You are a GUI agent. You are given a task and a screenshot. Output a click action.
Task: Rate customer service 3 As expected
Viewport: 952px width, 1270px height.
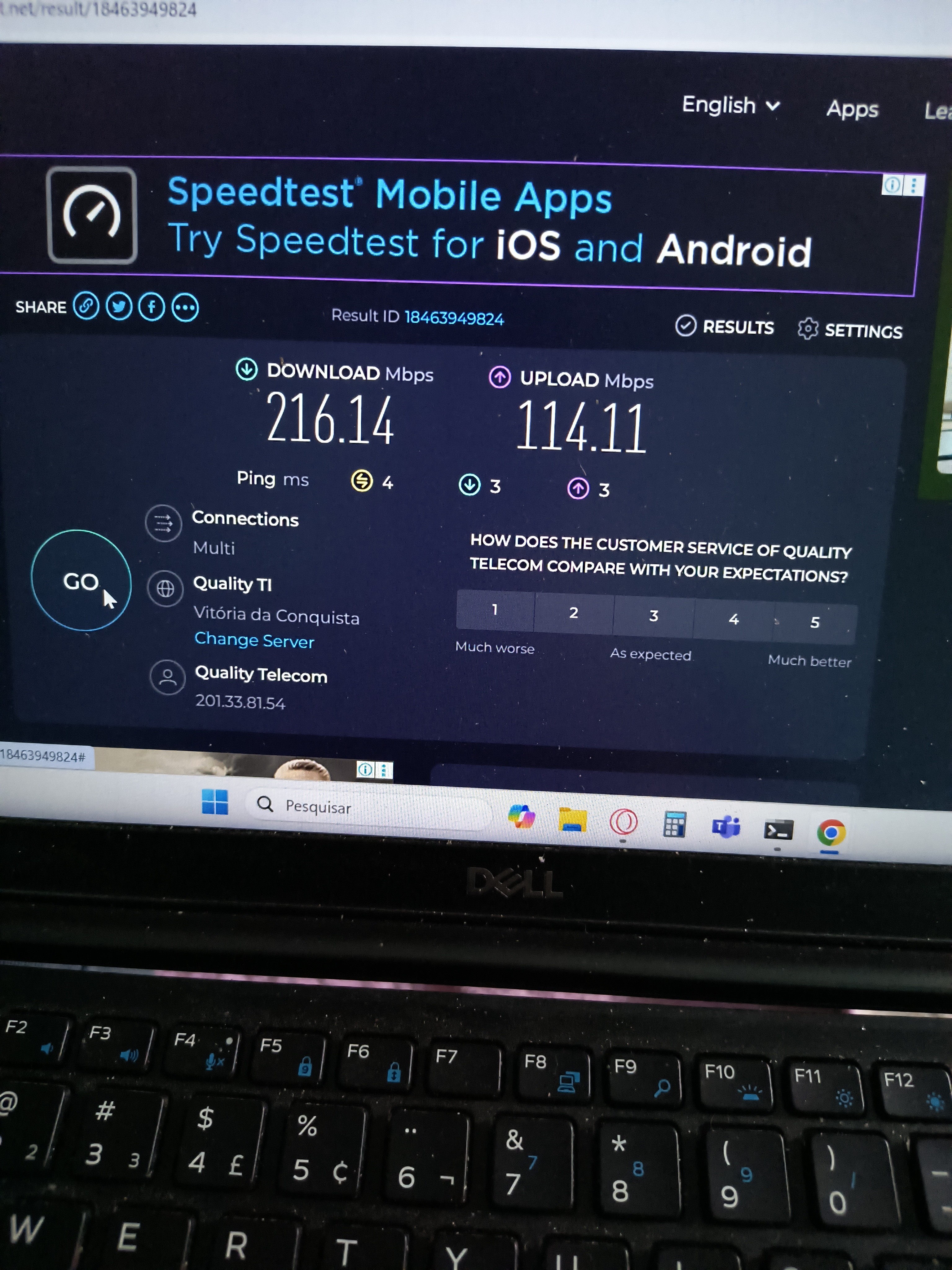(x=653, y=617)
